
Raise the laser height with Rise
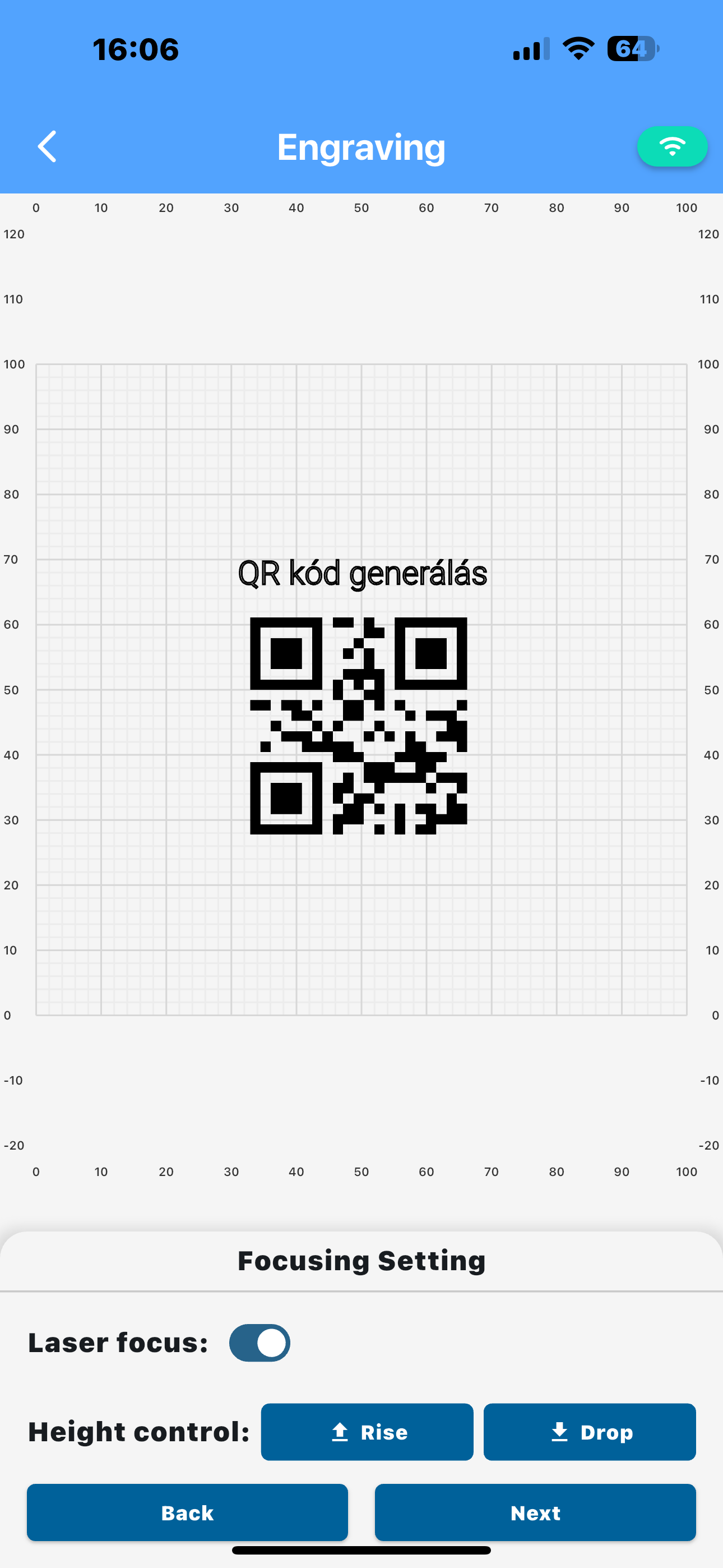(367, 1432)
